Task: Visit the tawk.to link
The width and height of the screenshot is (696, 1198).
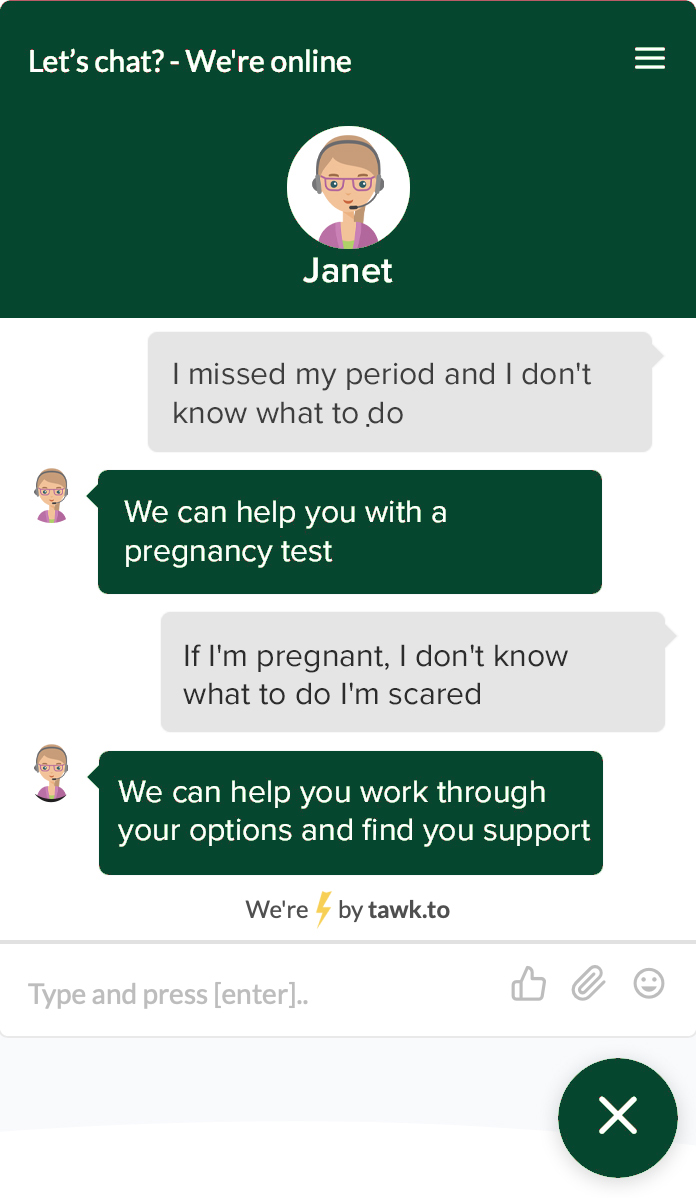Action: tap(408, 910)
